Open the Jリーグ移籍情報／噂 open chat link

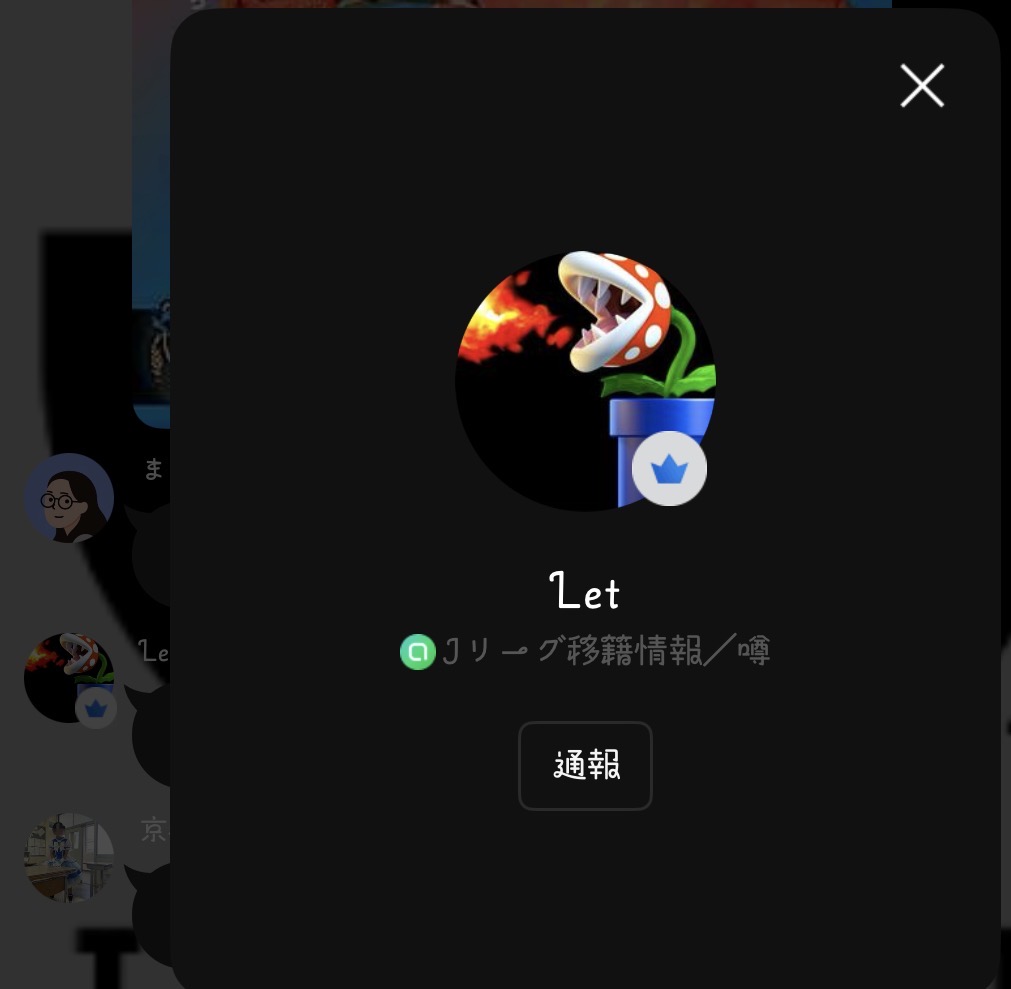coord(586,652)
